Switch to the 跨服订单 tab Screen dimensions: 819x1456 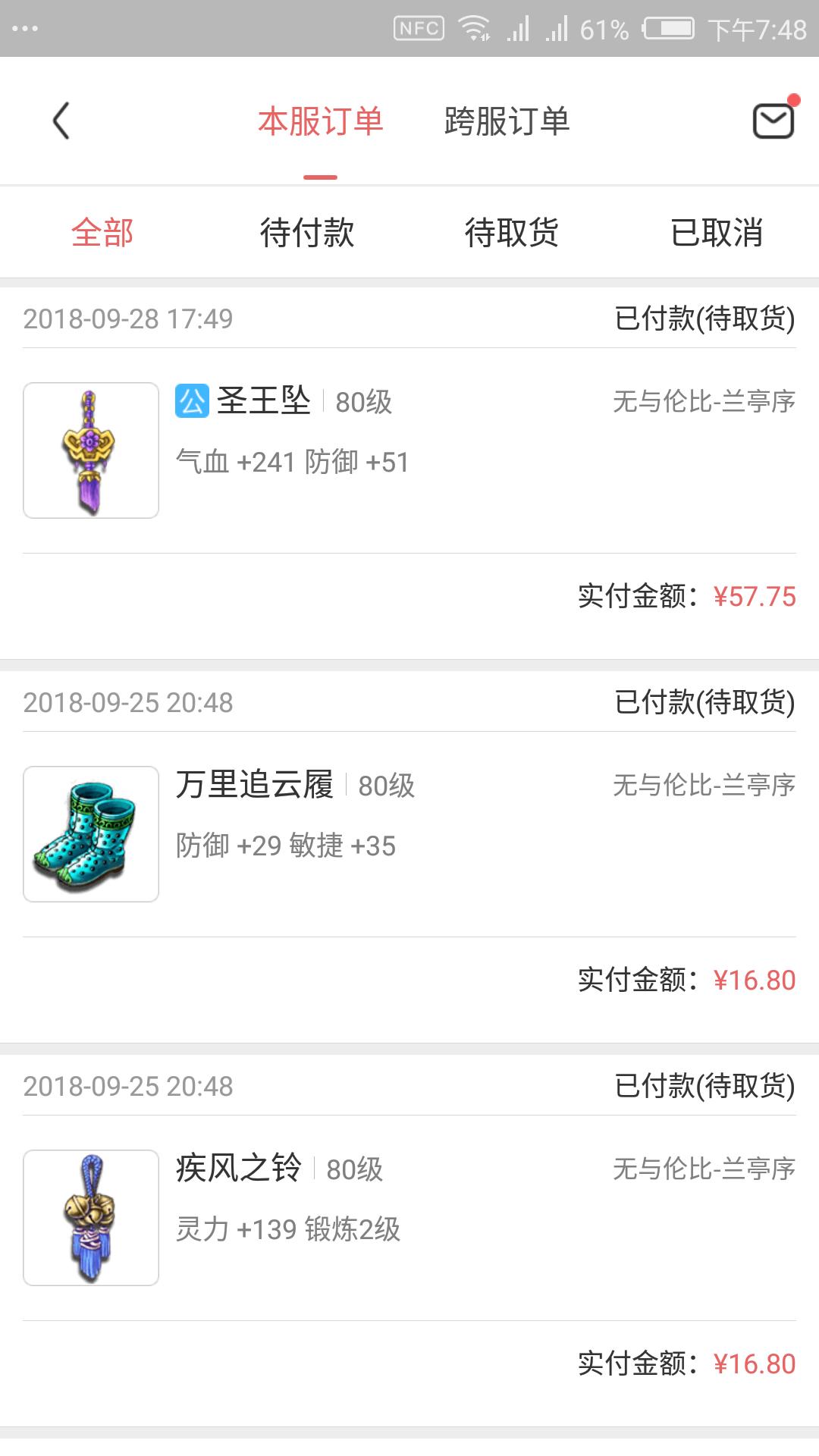[507, 121]
